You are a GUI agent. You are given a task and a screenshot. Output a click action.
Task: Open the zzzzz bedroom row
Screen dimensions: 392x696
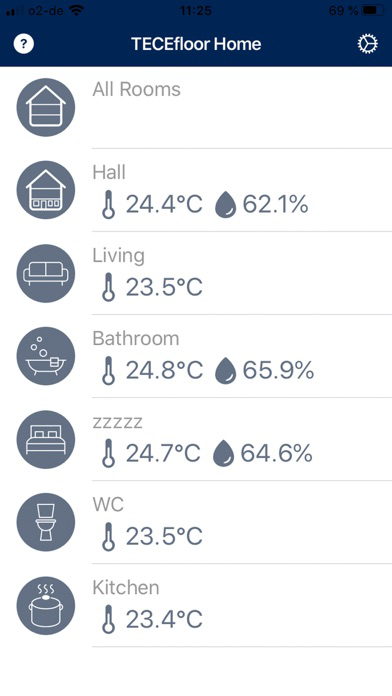pos(196,439)
